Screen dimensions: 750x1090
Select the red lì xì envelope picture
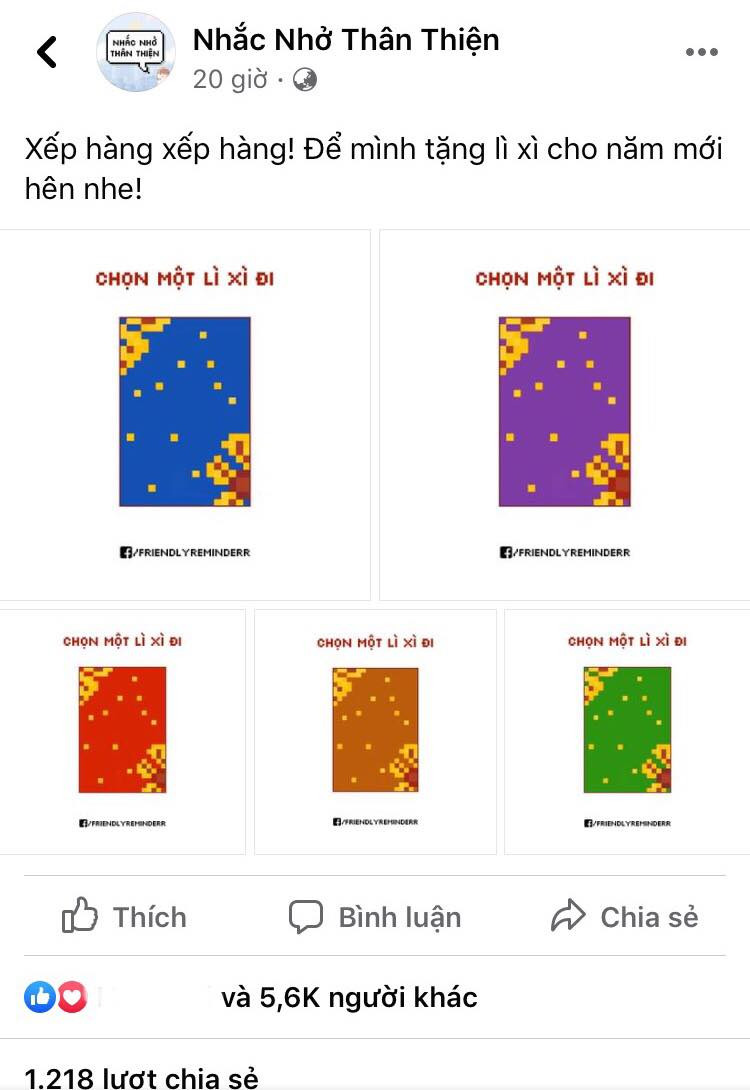[x=123, y=728]
